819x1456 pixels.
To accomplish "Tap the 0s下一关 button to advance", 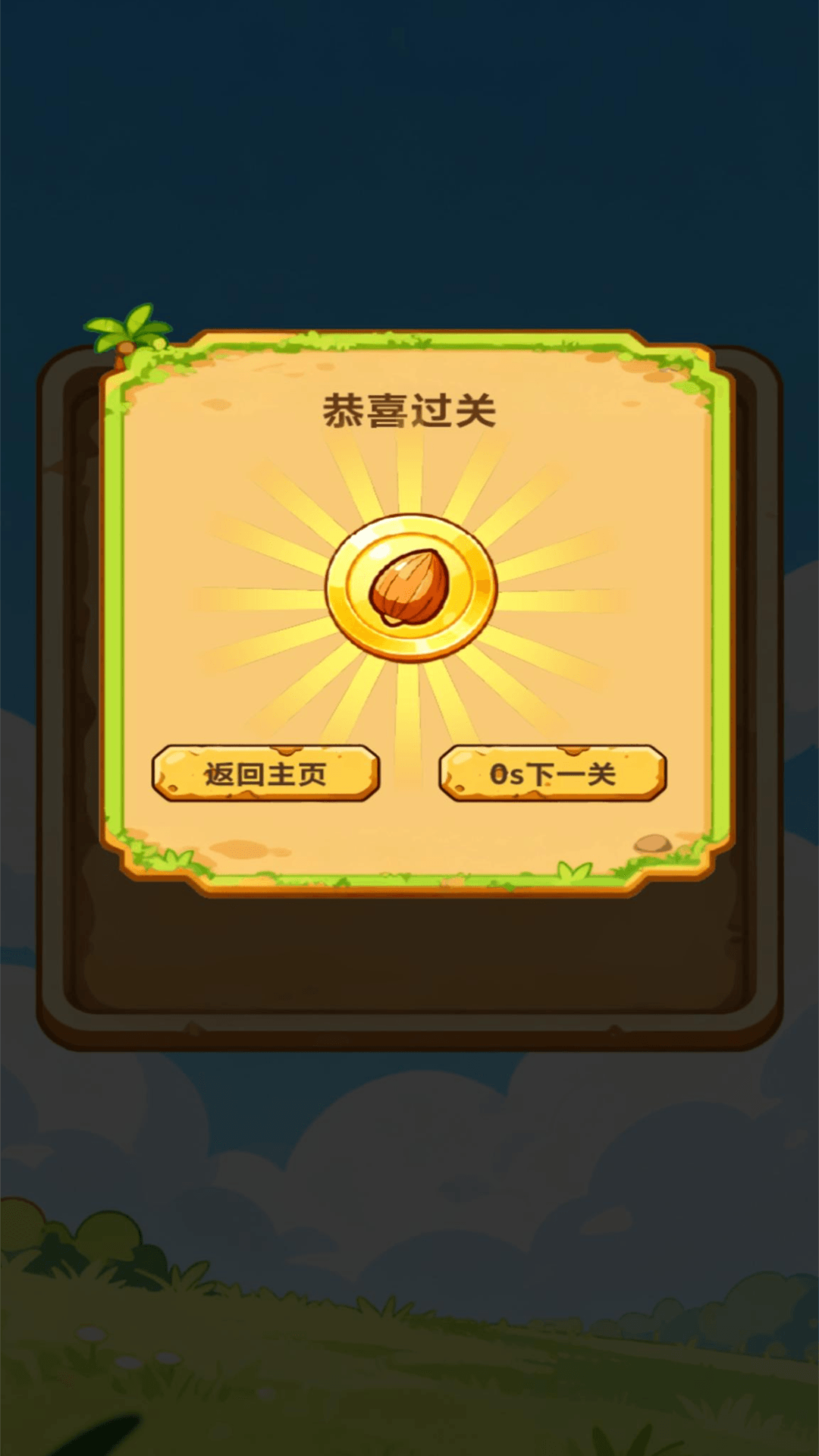I will pyautogui.click(x=554, y=773).
